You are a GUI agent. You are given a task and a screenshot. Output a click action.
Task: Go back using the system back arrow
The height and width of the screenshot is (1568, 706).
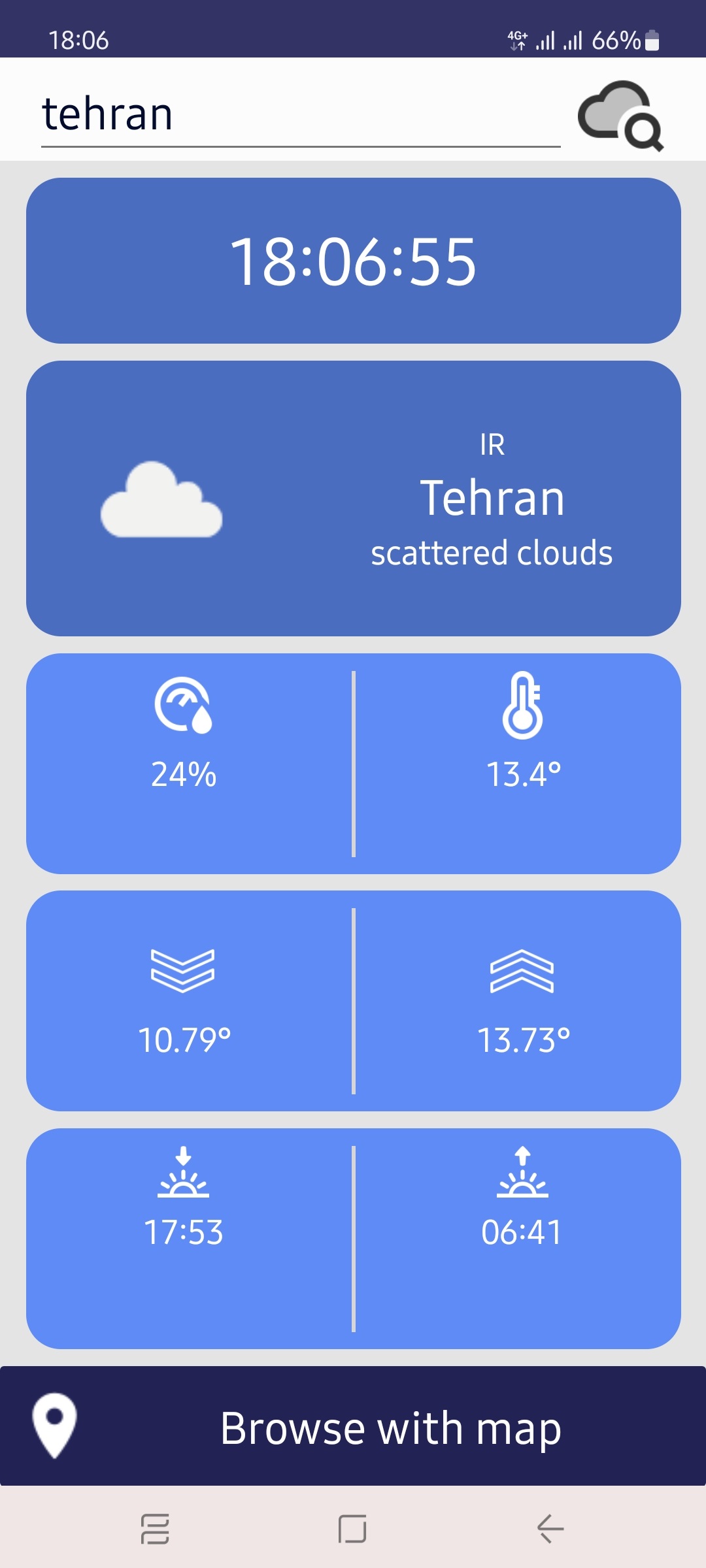coord(550,1529)
